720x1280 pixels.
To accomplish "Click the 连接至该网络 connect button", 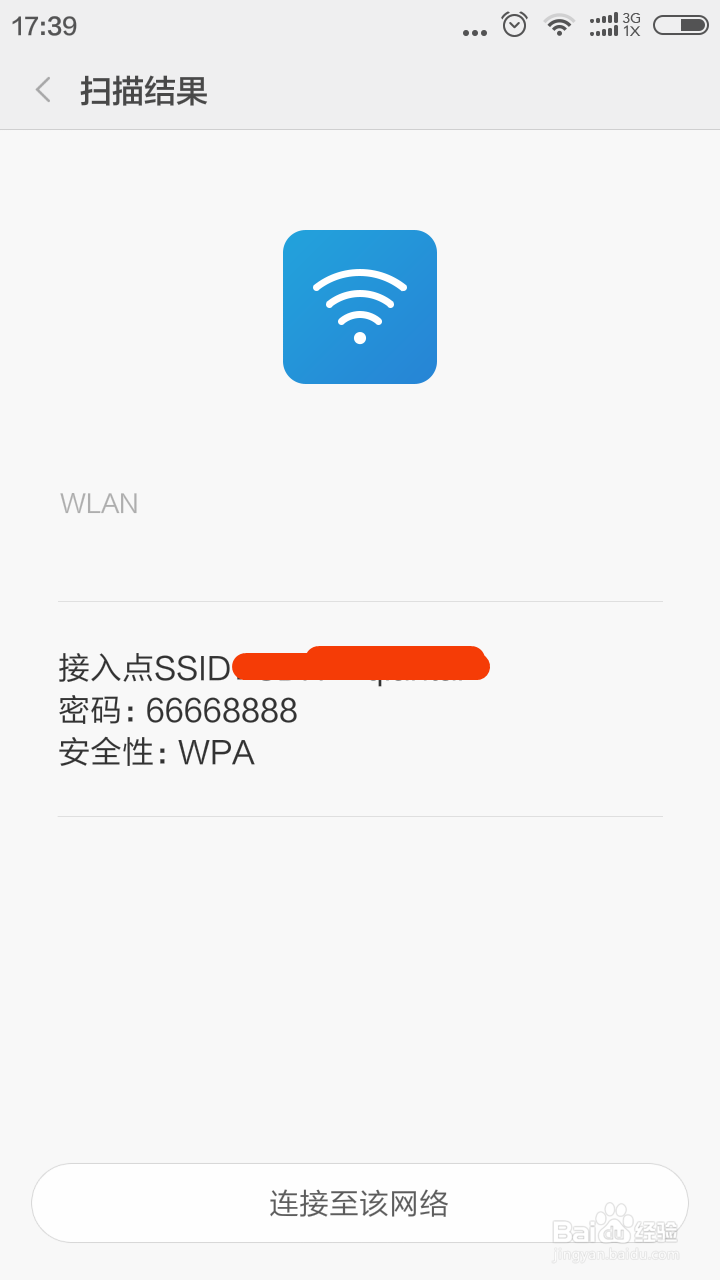I will tap(360, 1202).
